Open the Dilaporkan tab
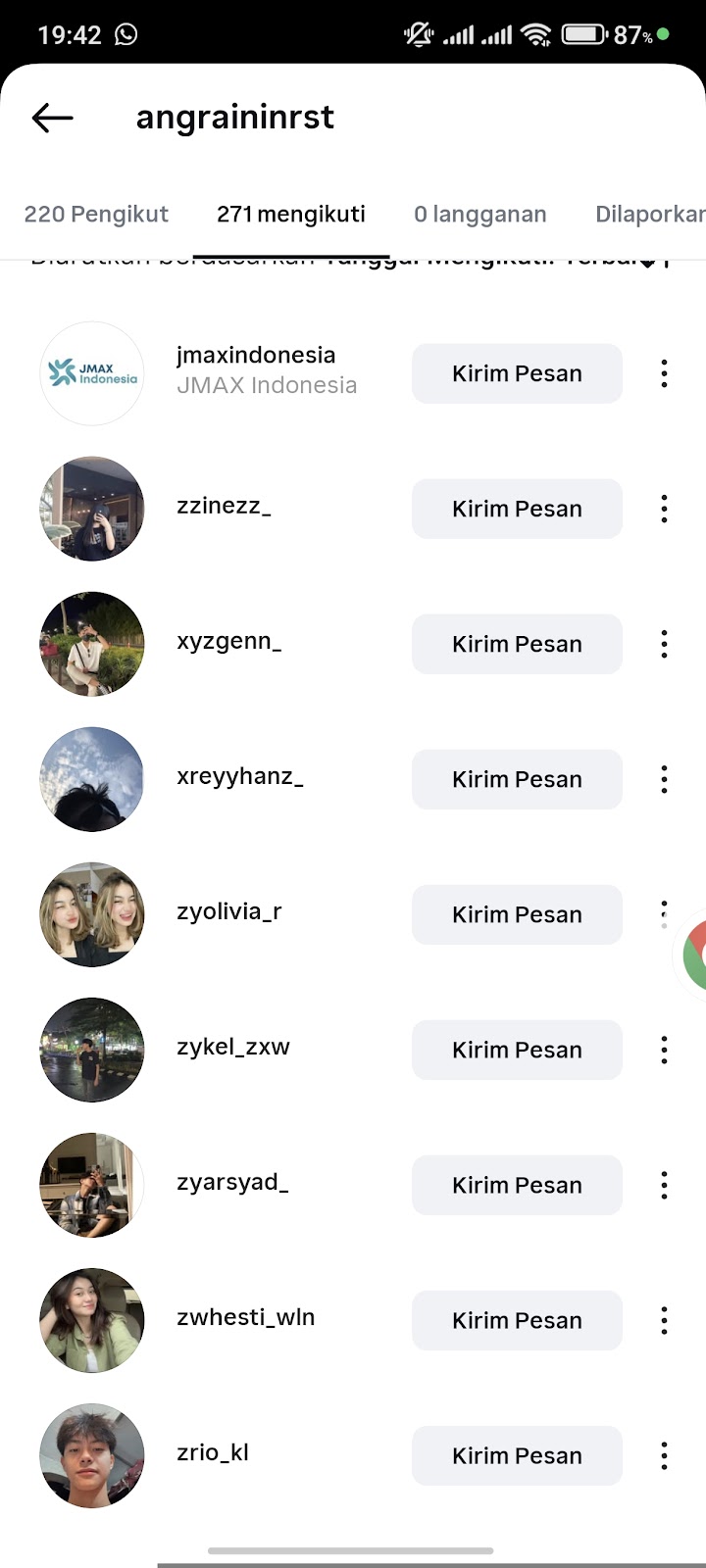The image size is (706, 1568). tap(650, 215)
